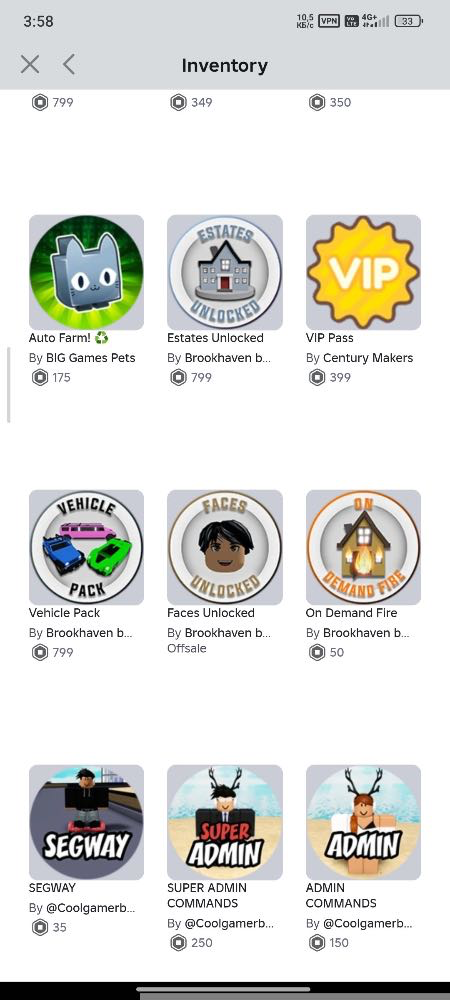
Task: Select the Faces Unlocked item
Action: pos(225,547)
